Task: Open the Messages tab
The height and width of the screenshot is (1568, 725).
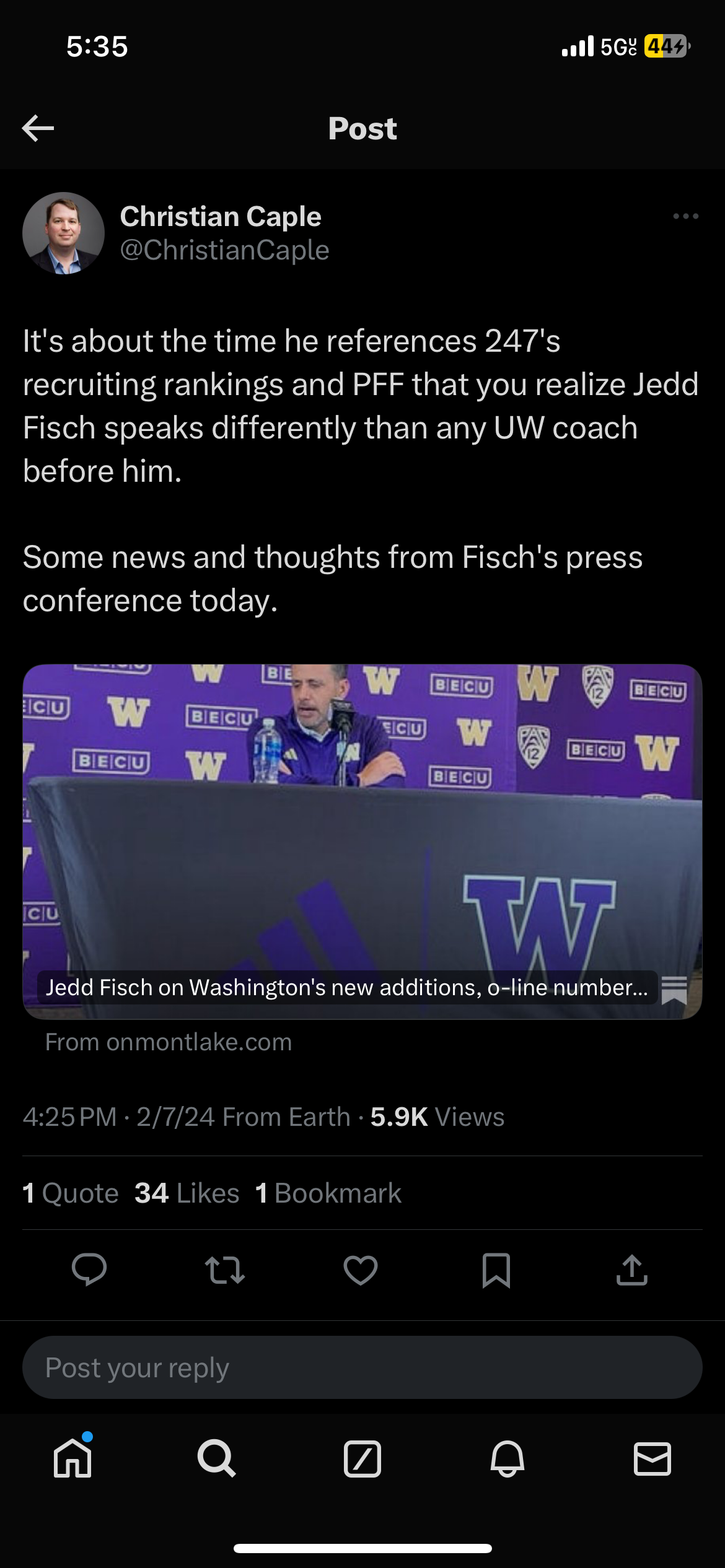Action: [x=652, y=1458]
